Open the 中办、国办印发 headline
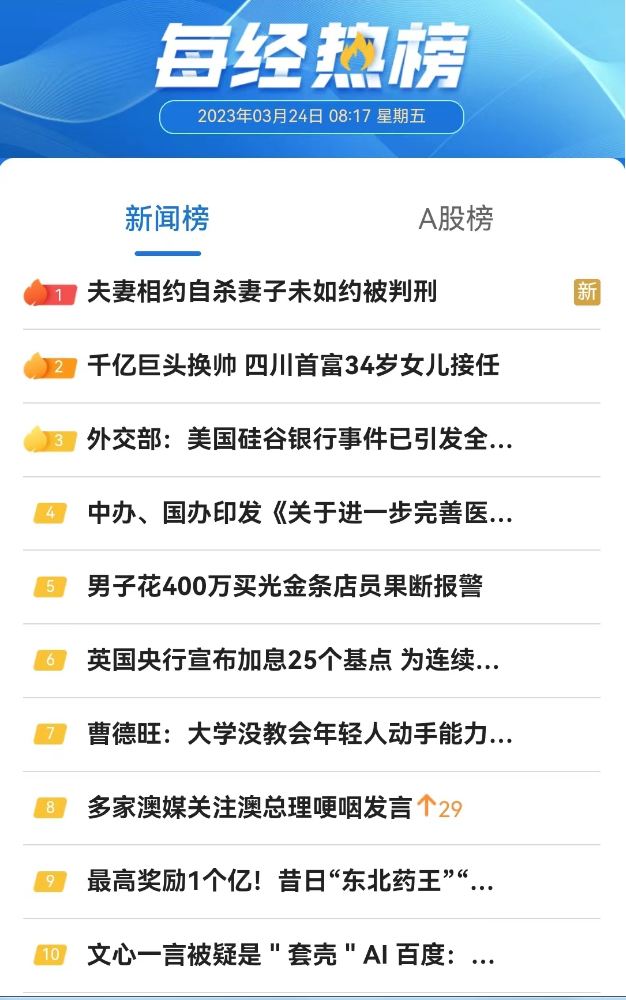 [x=300, y=514]
